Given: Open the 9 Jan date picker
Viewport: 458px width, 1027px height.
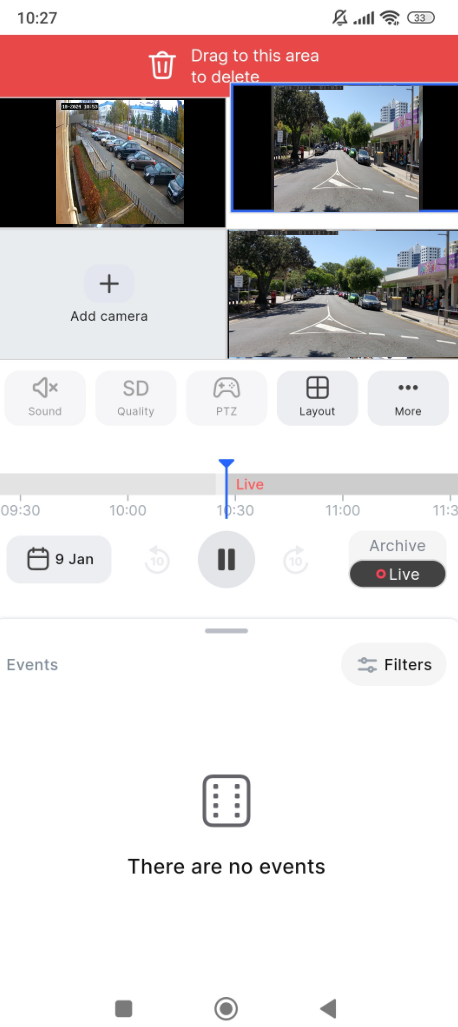Looking at the screenshot, I should point(59,559).
